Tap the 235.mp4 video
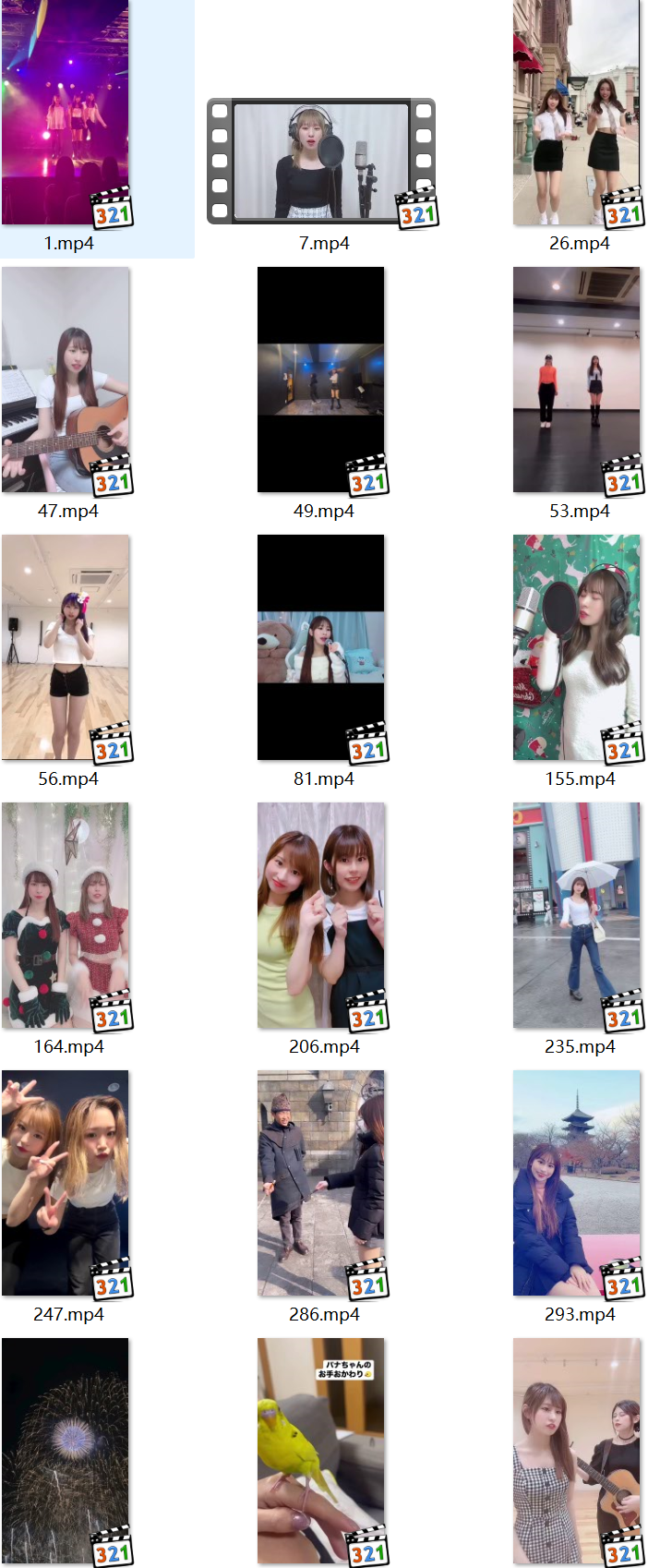The height and width of the screenshot is (1568, 648). (577, 915)
